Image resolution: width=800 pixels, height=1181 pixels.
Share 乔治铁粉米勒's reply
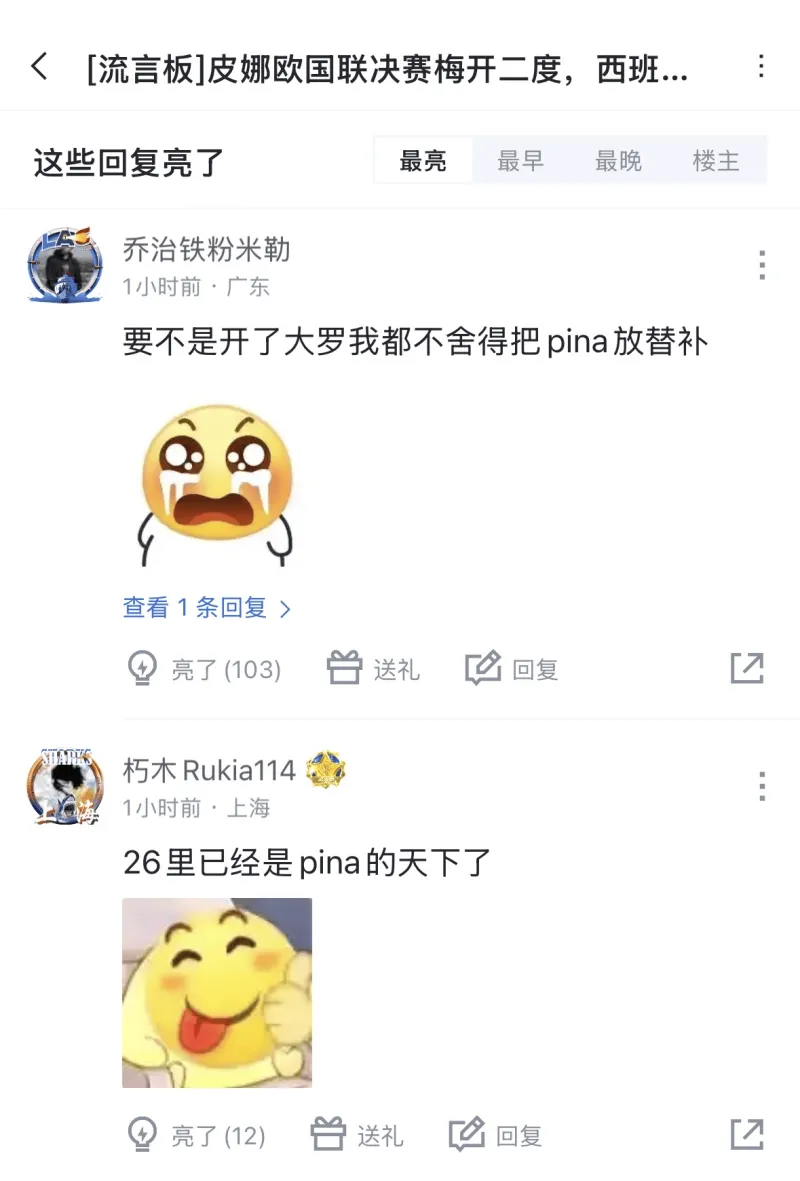pos(746,669)
